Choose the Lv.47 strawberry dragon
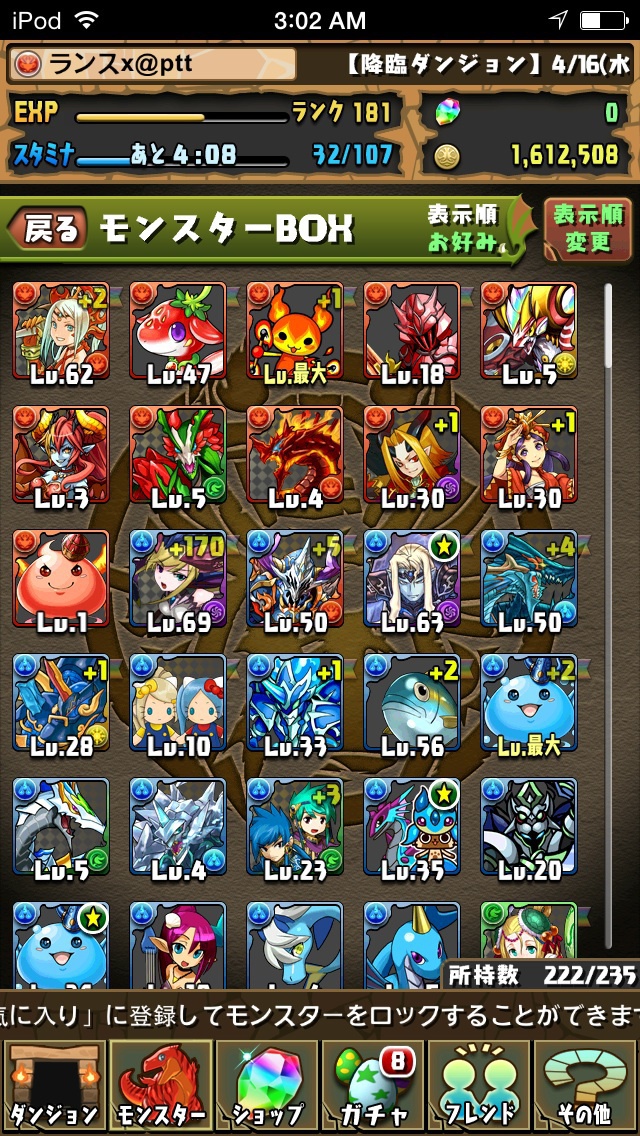Screen dimensions: 640x1136 pos(178,333)
